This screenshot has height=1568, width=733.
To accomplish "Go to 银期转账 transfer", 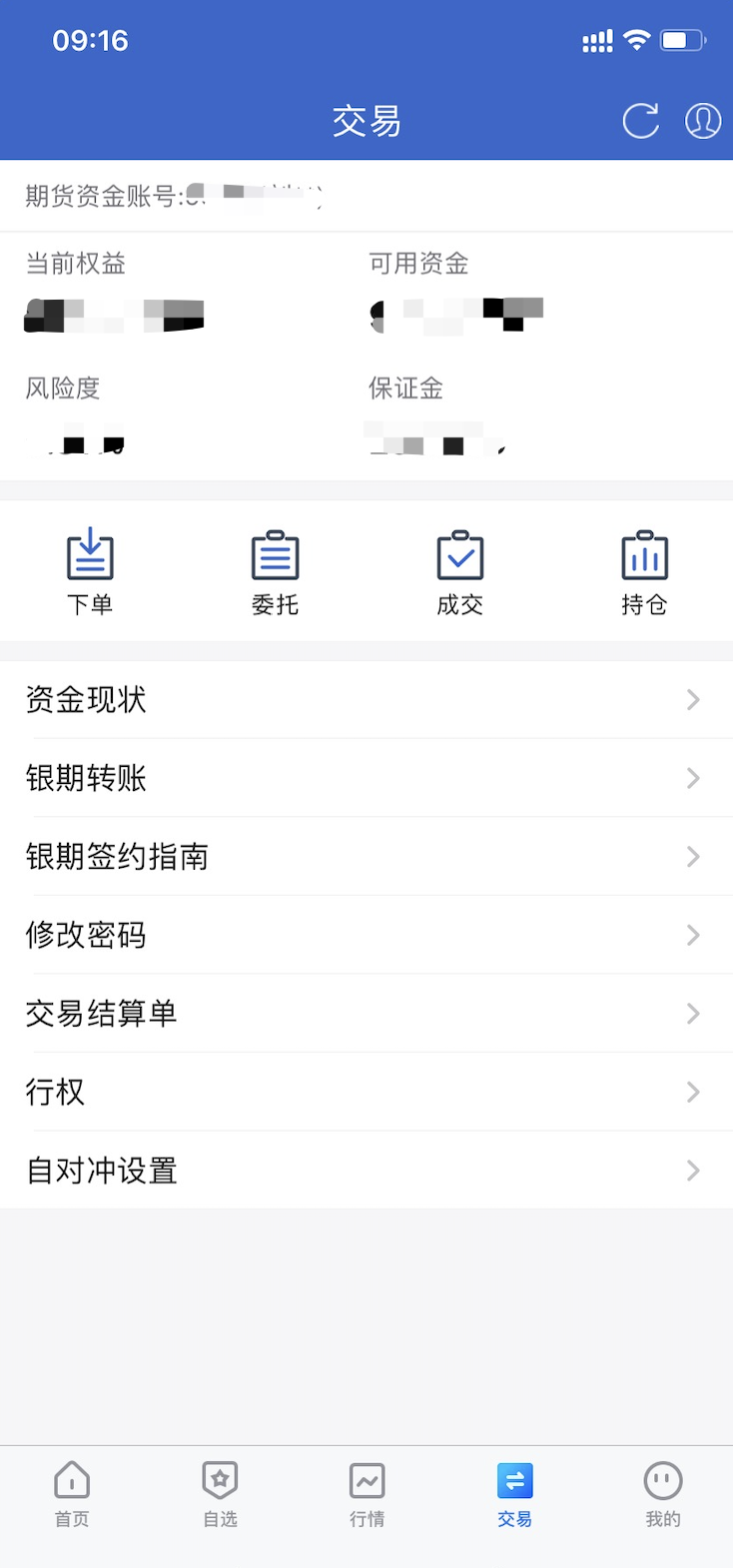I will click(366, 778).
